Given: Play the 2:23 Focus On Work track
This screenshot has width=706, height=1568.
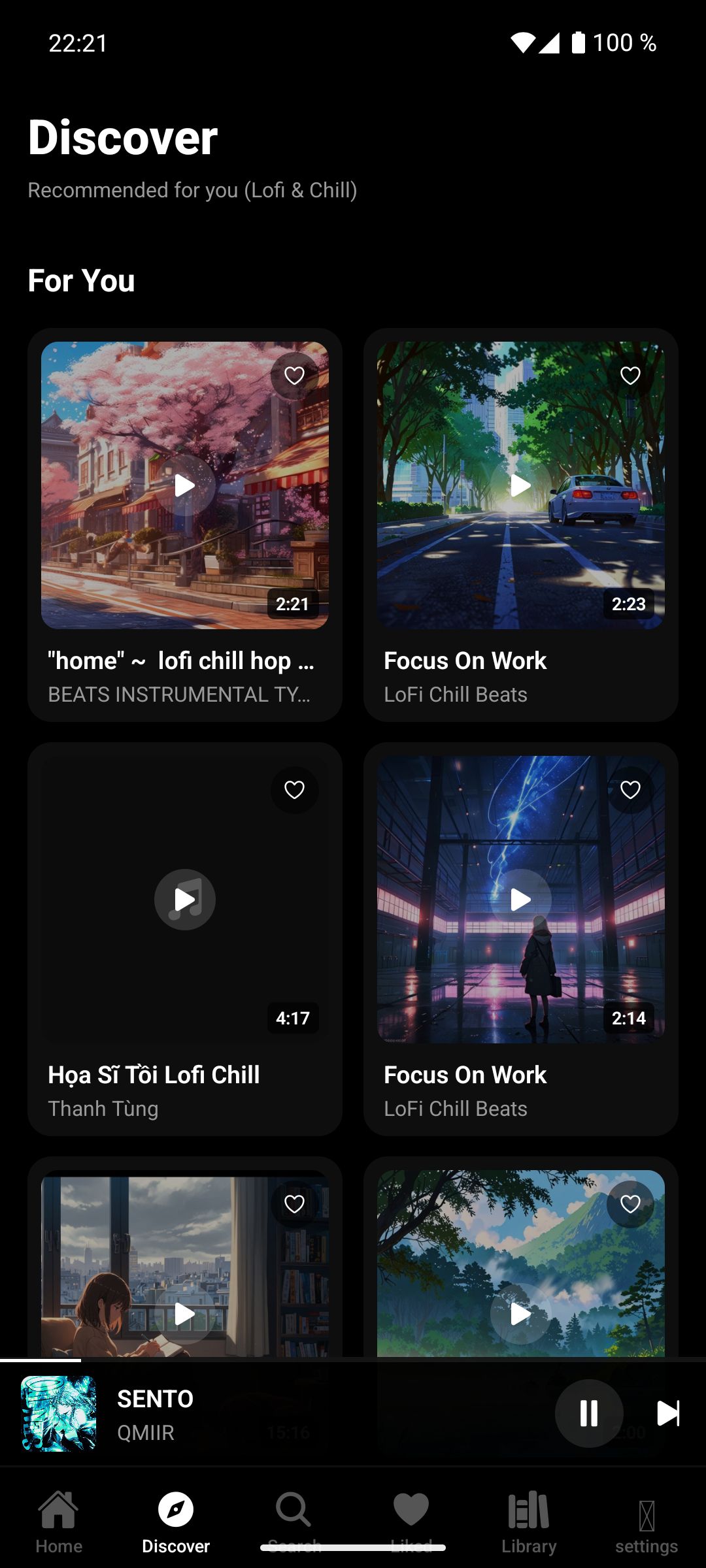Looking at the screenshot, I should click(x=520, y=485).
